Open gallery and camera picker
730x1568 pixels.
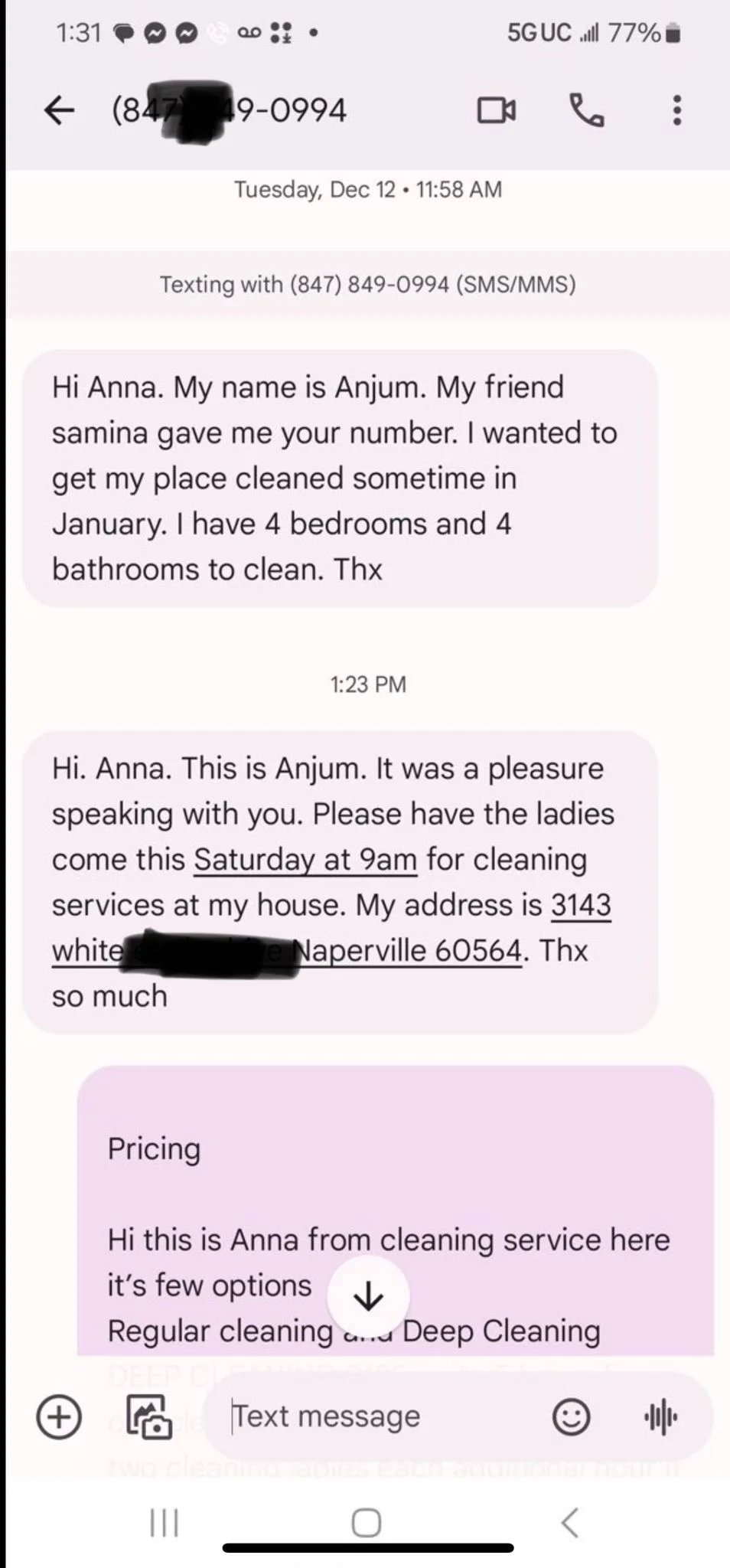[148, 1417]
